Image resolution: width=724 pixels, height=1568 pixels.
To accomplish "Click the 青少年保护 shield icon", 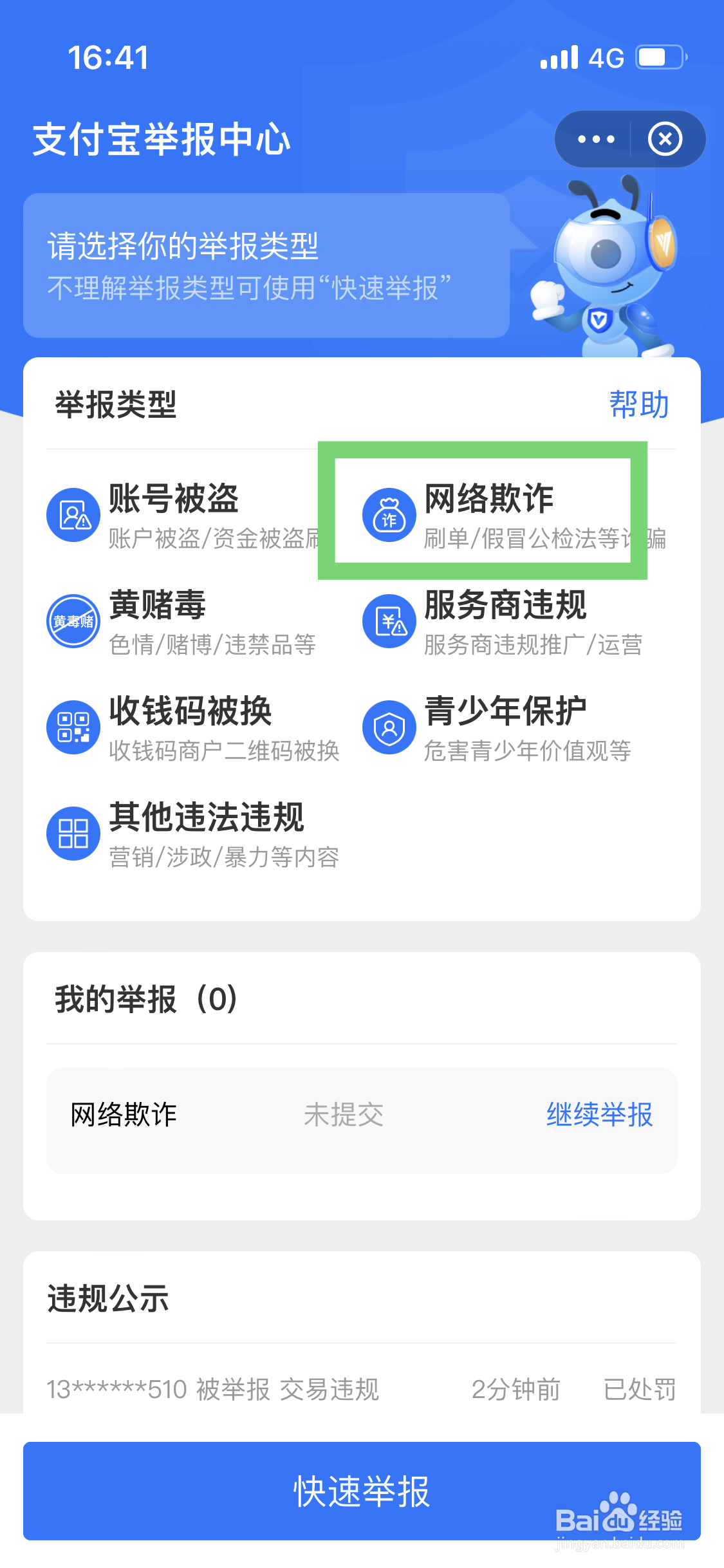I will click(x=389, y=727).
